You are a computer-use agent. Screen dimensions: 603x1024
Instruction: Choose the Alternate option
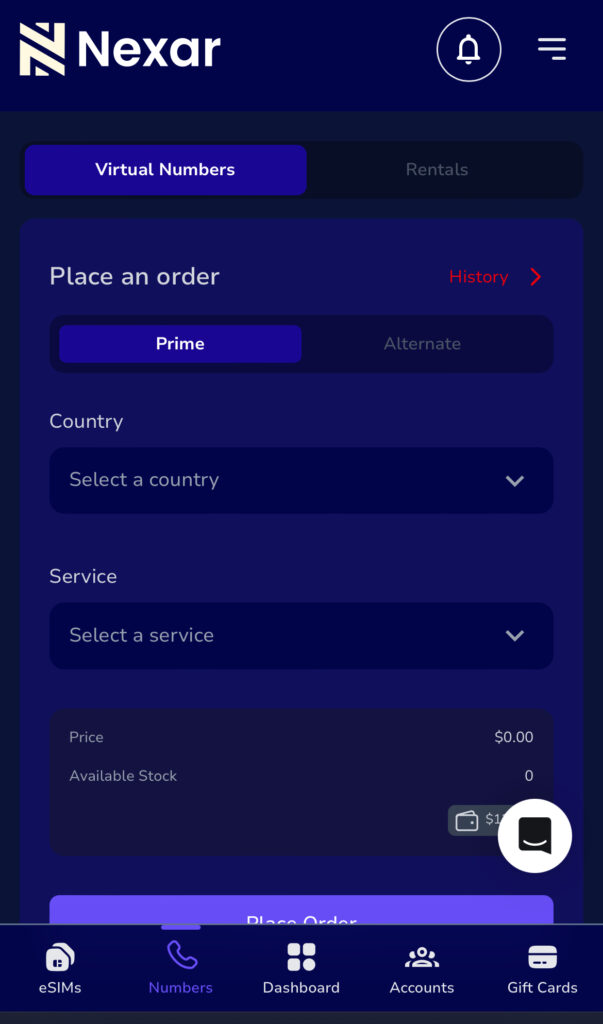pos(422,344)
